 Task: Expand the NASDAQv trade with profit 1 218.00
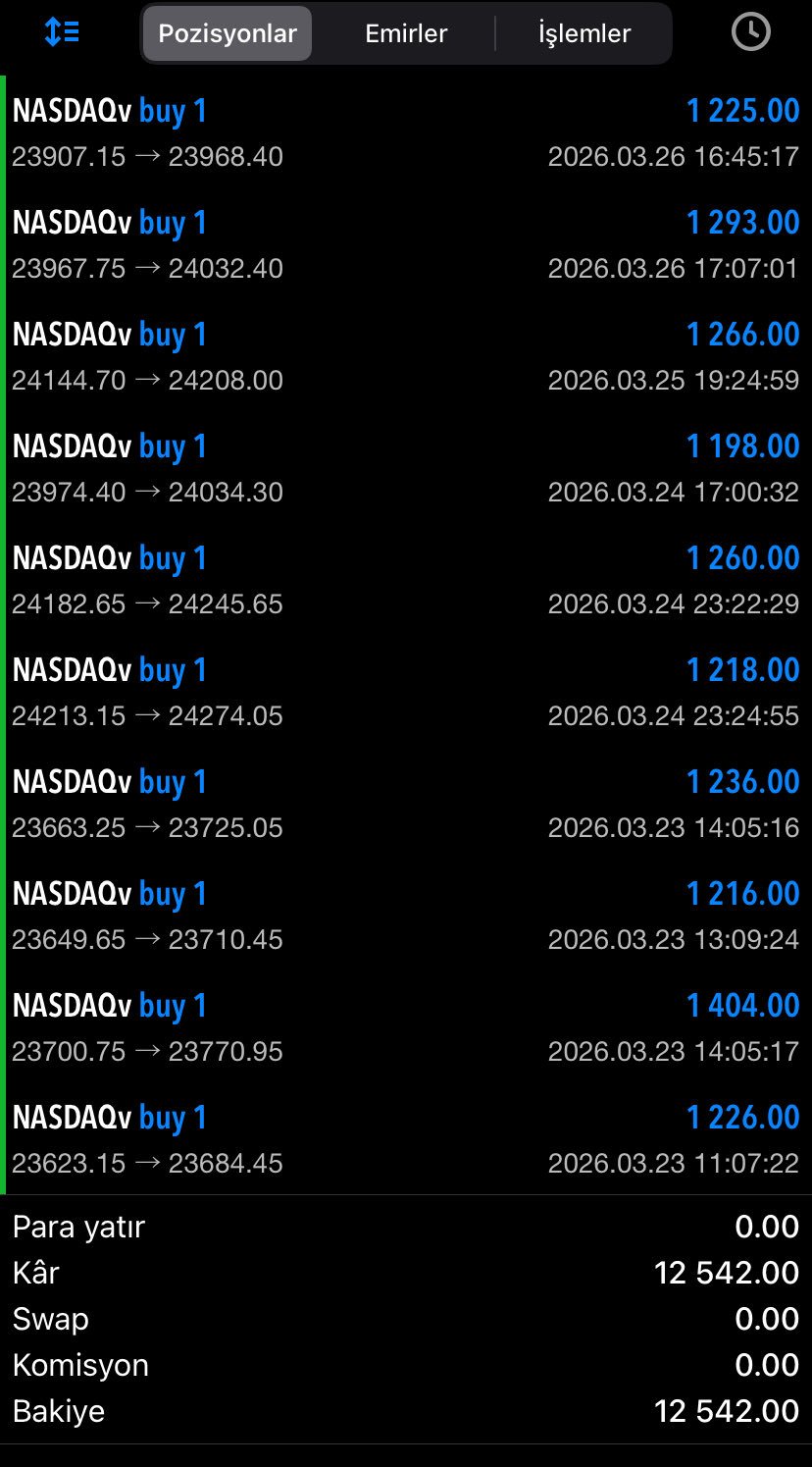coord(406,692)
